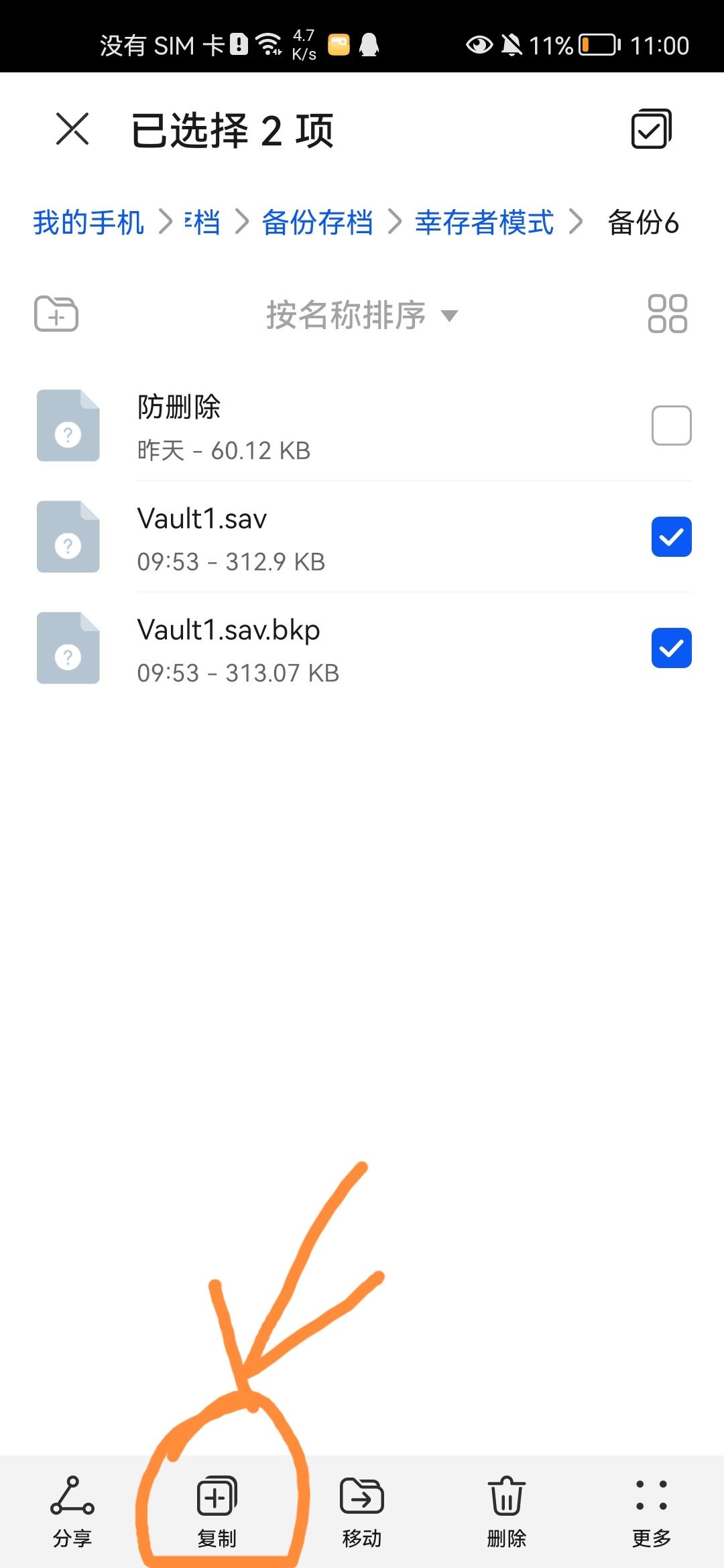
Task: Check the 防删除 file checkbox
Action: pos(670,425)
